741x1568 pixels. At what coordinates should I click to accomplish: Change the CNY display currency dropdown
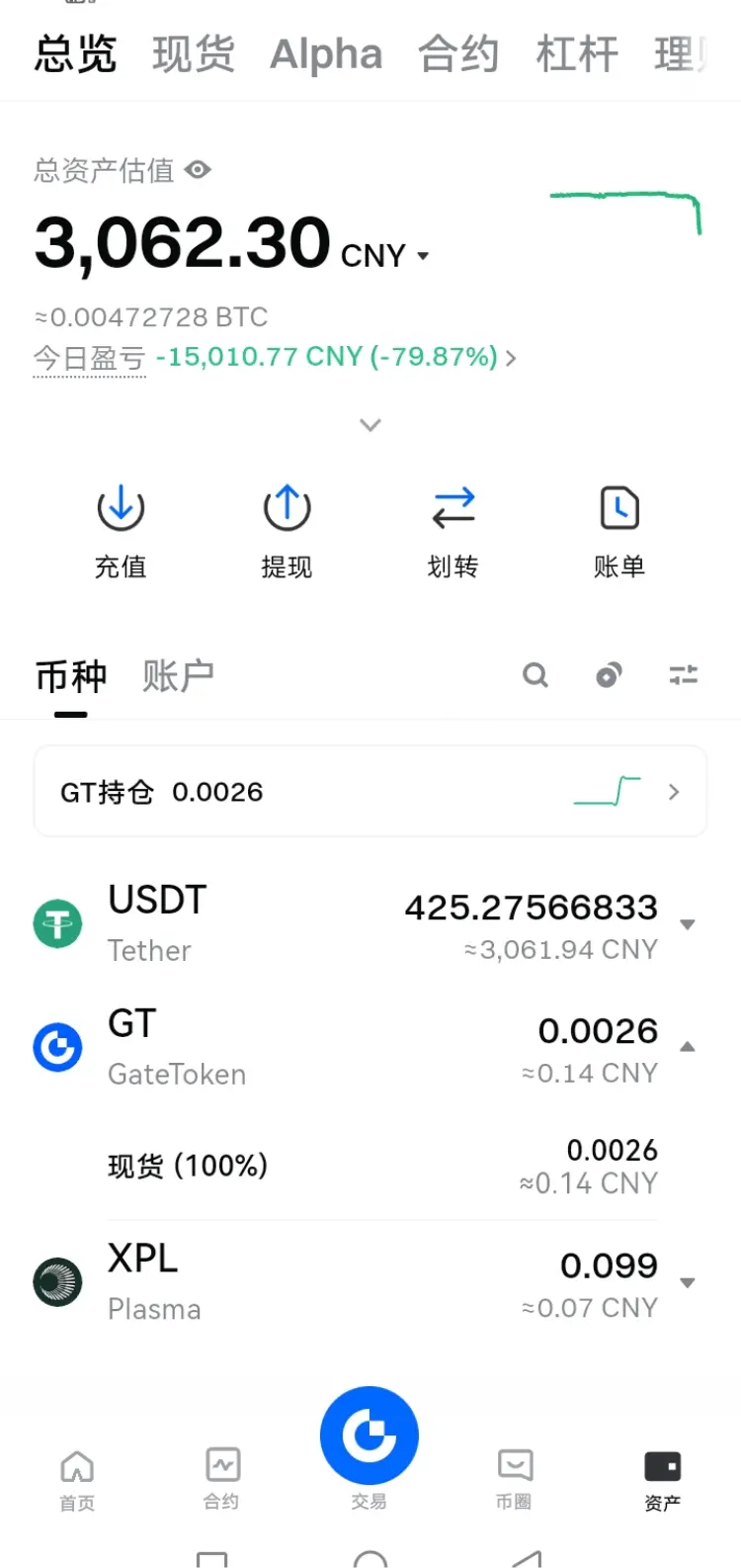385,256
